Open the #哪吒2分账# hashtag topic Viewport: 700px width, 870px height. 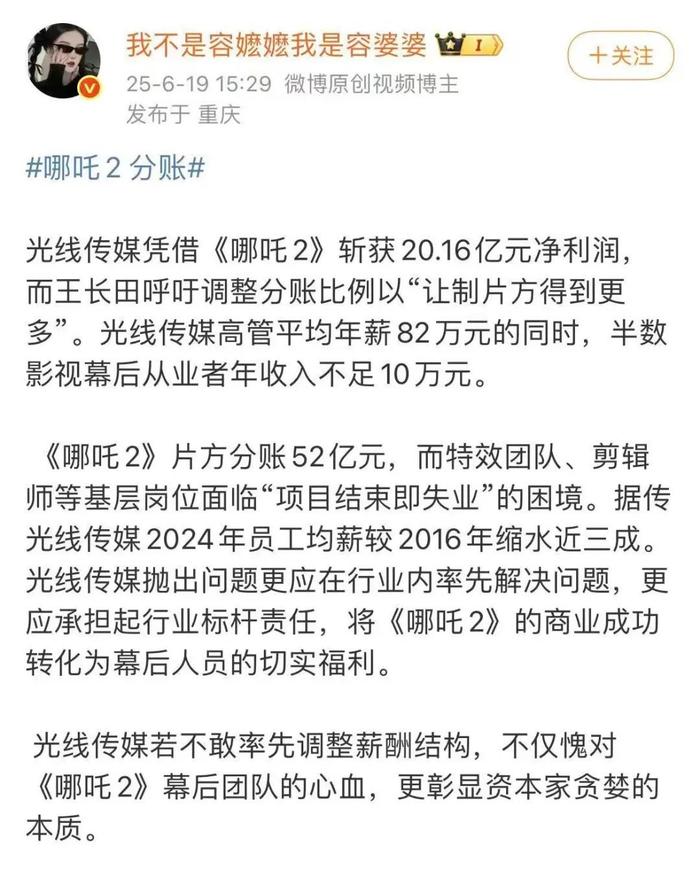click(115, 167)
